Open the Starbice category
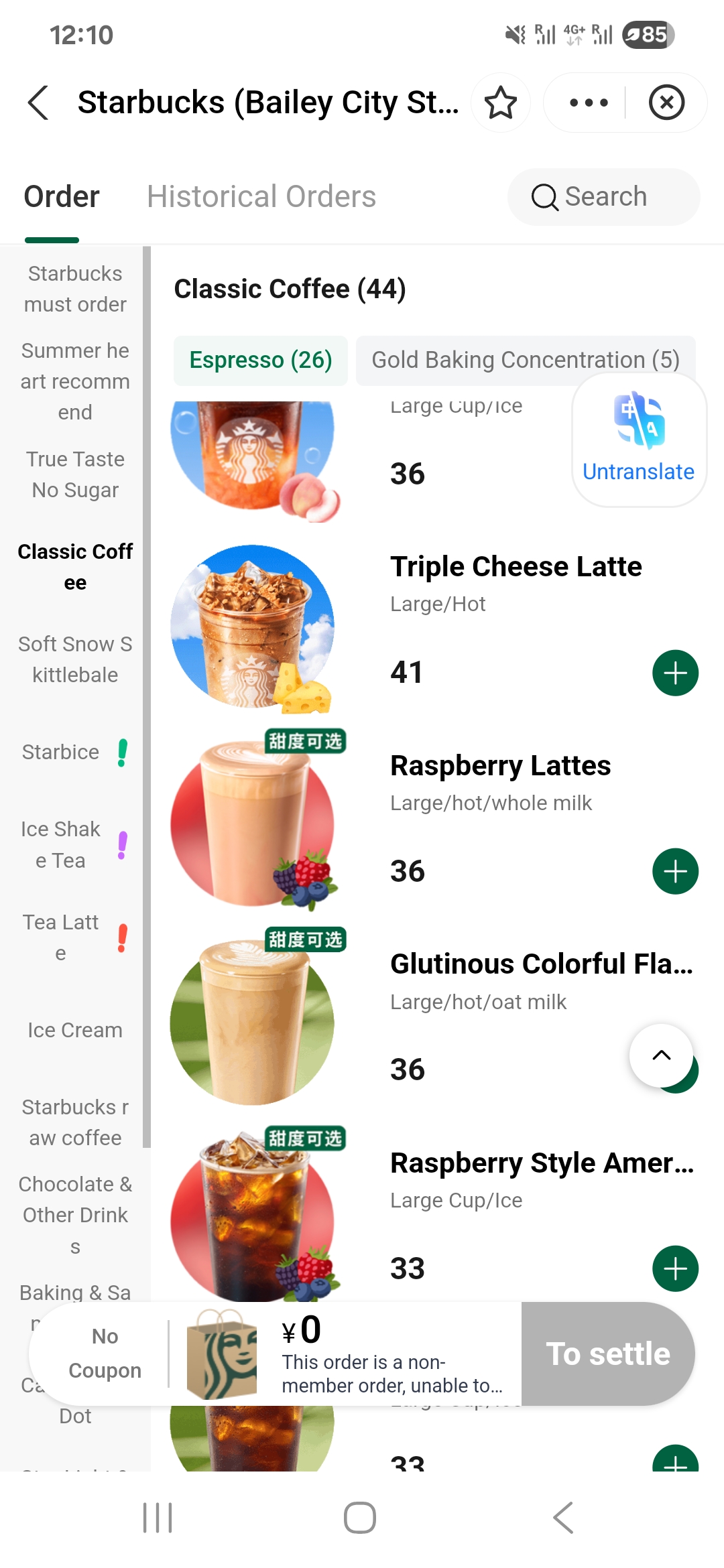The width and height of the screenshot is (724, 1568). tap(61, 752)
